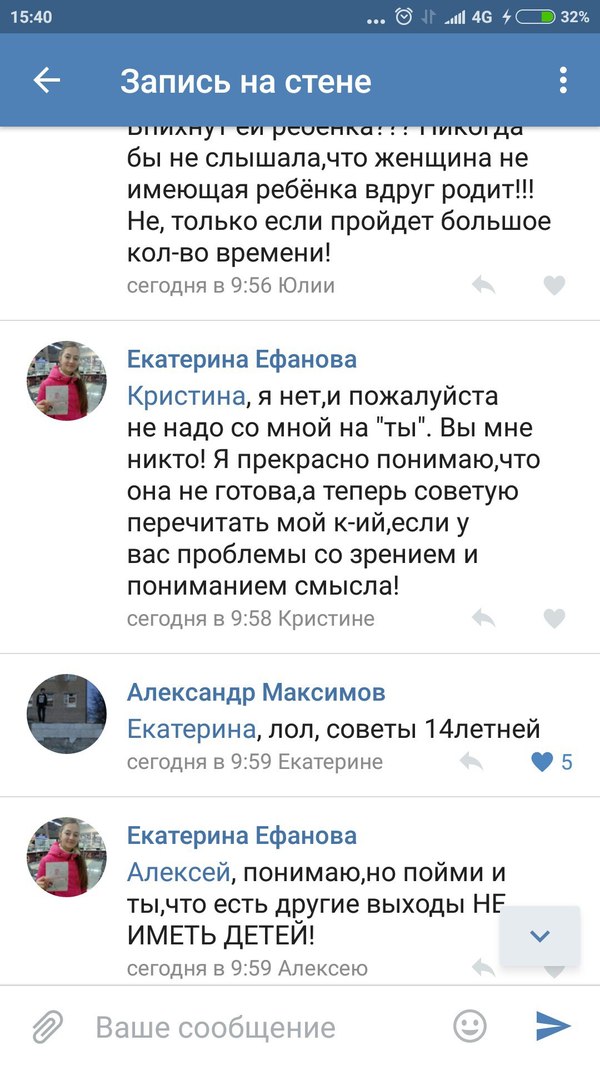The height and width of the screenshot is (1066, 600).
Task: Tap the Алексей mention link
Action: pos(178,872)
